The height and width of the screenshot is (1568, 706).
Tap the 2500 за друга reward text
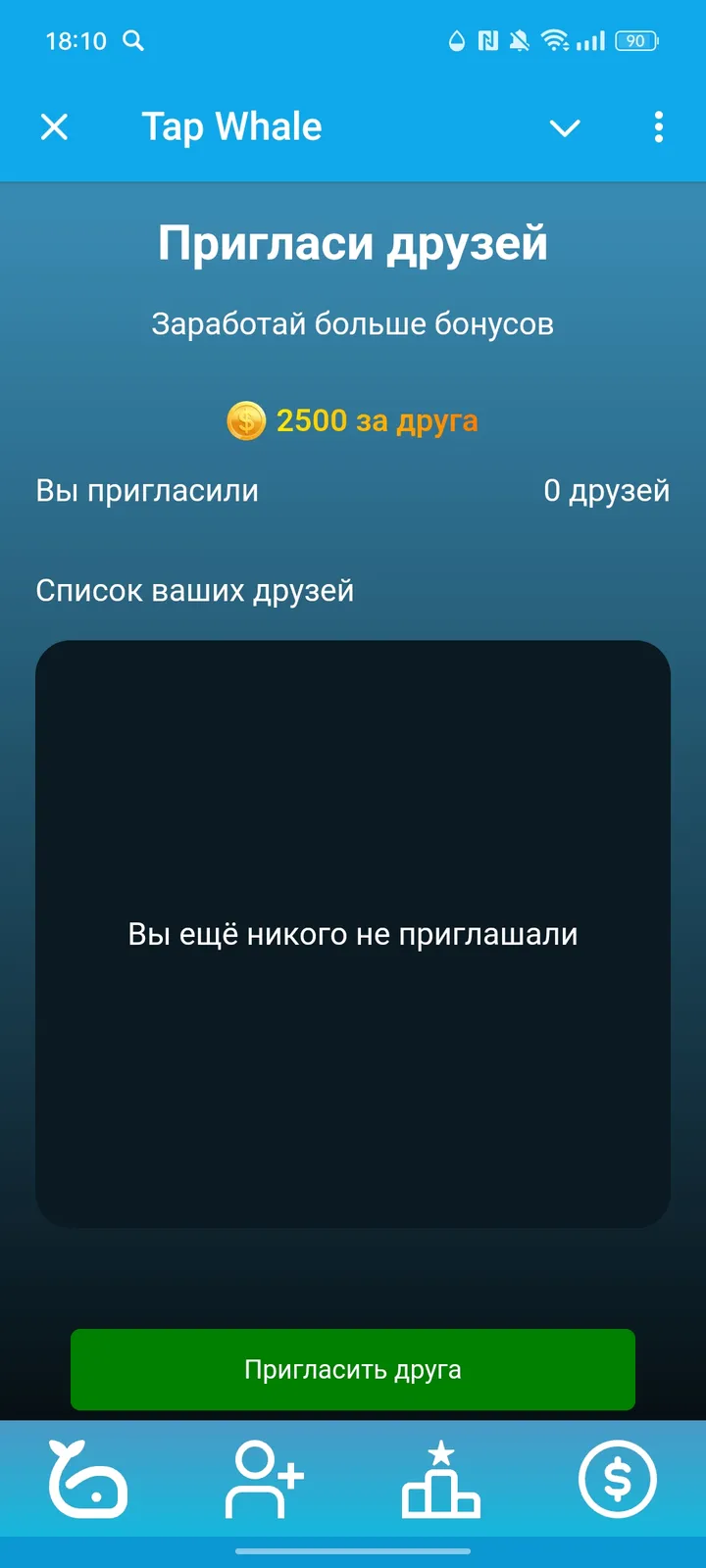click(377, 419)
